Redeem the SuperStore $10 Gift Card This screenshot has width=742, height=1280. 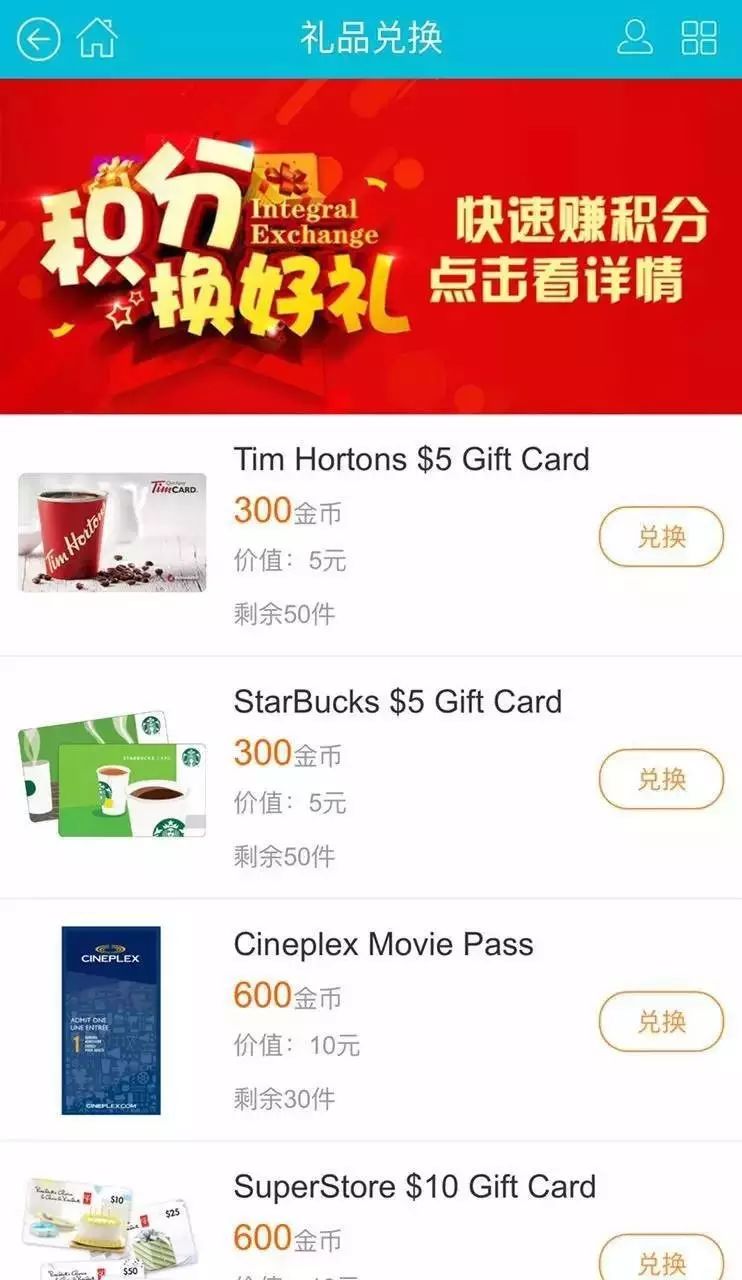click(660, 1260)
